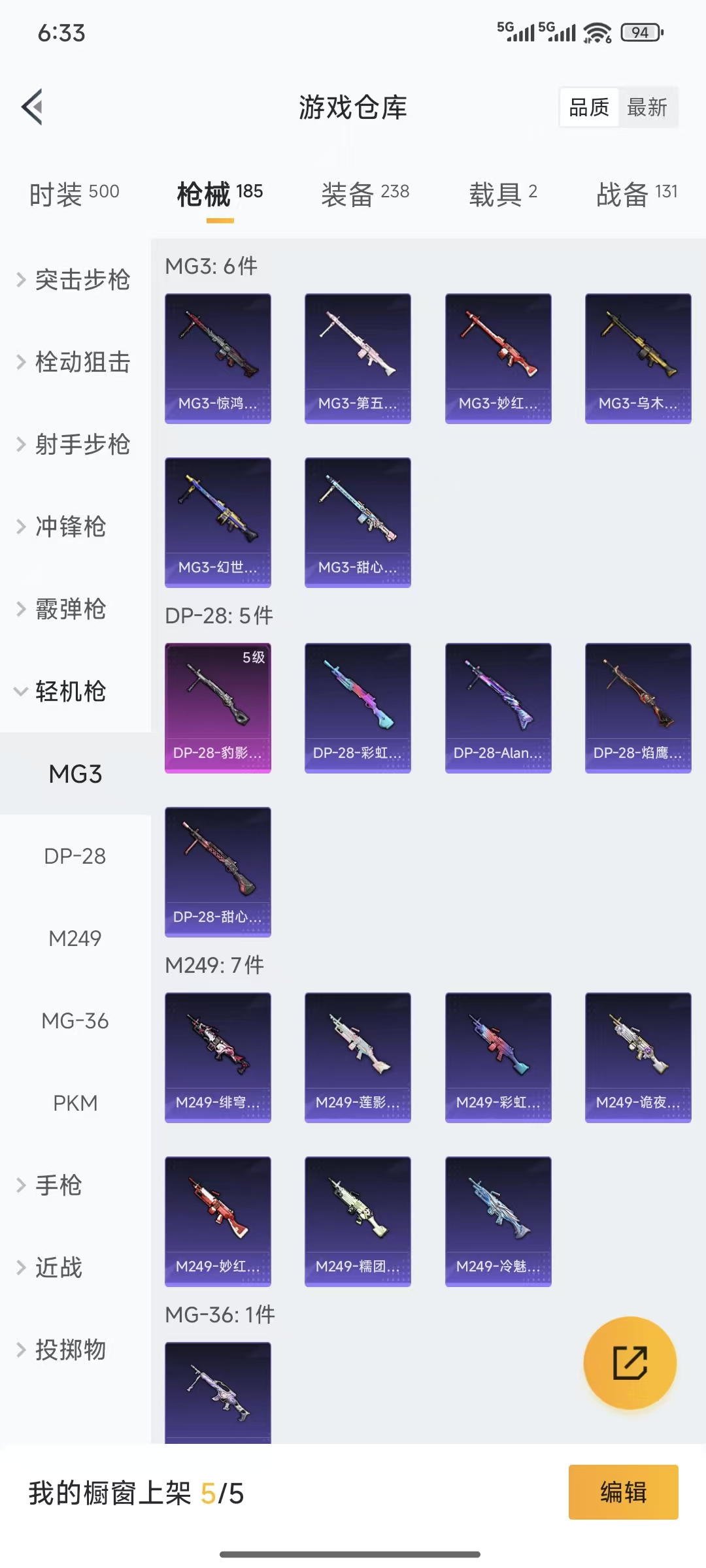Open the M249-冷魅 skin
Viewport: 706px width, 1568px height.
click(x=498, y=1221)
